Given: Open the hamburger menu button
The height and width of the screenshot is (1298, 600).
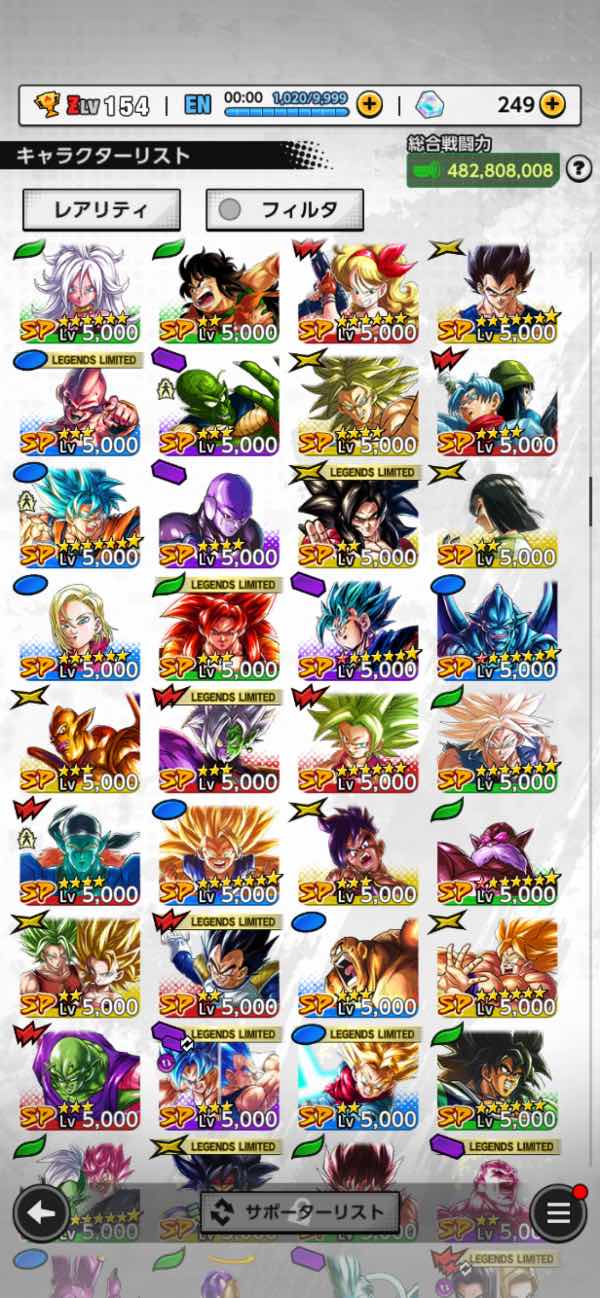Looking at the screenshot, I should (558, 1213).
